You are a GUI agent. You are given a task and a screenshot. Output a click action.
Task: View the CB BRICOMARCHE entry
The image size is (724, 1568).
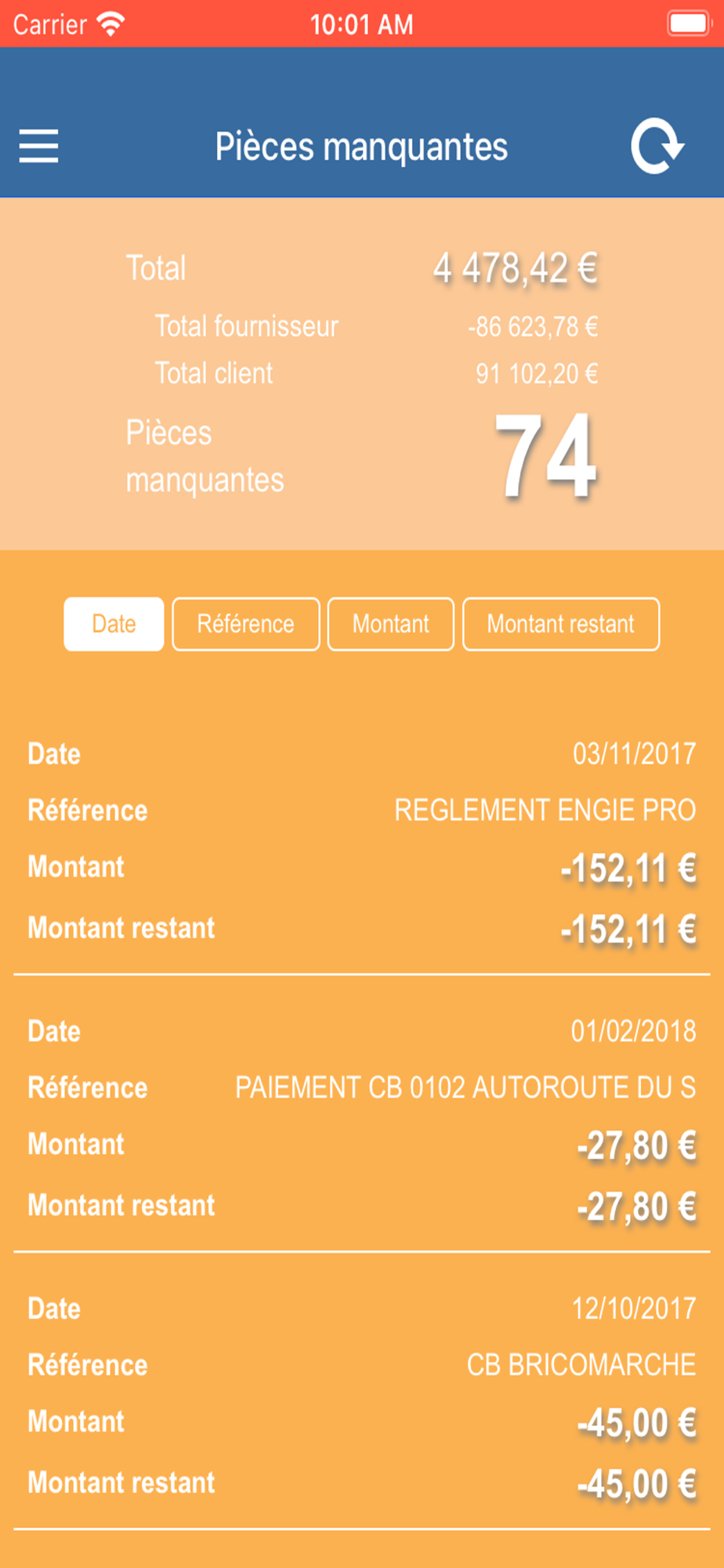[x=362, y=1393]
